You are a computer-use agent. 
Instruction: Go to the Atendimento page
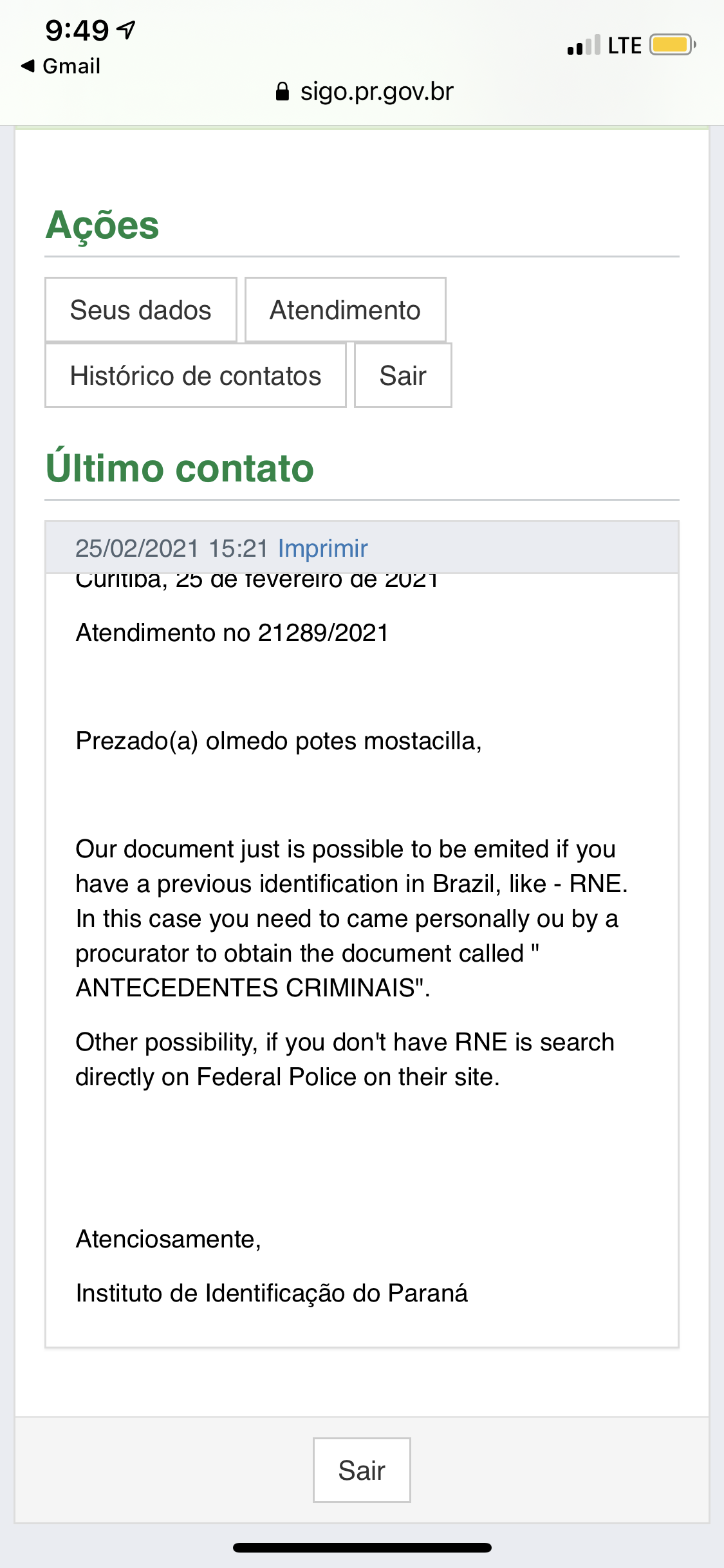tap(345, 310)
